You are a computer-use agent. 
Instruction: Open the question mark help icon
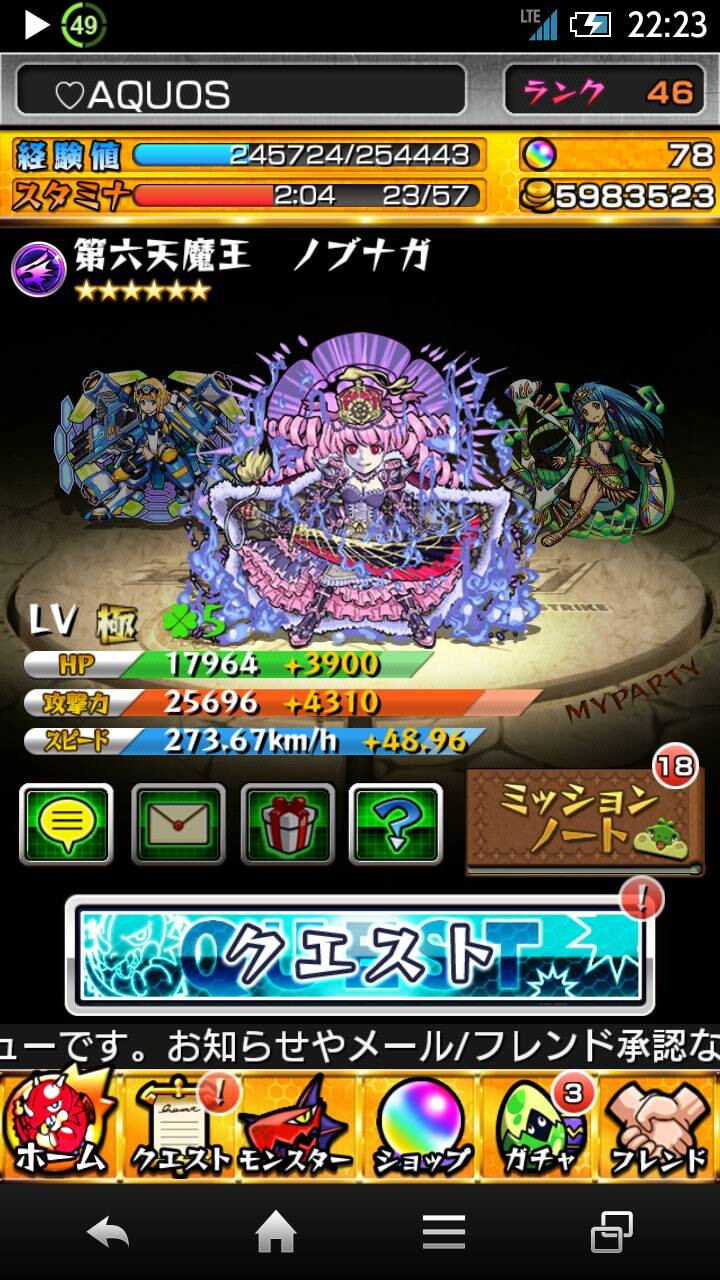click(x=396, y=825)
